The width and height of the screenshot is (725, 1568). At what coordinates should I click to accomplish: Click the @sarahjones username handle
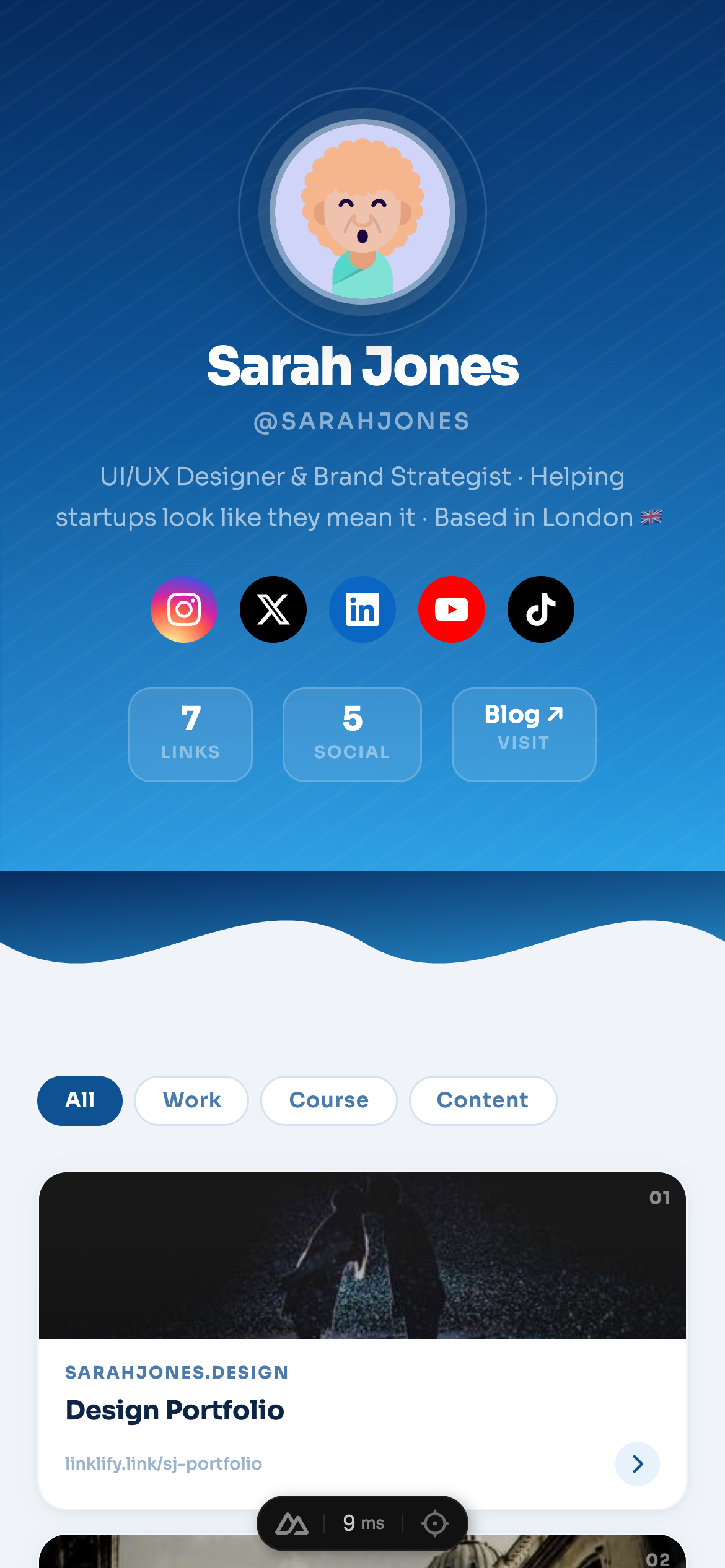click(x=362, y=421)
